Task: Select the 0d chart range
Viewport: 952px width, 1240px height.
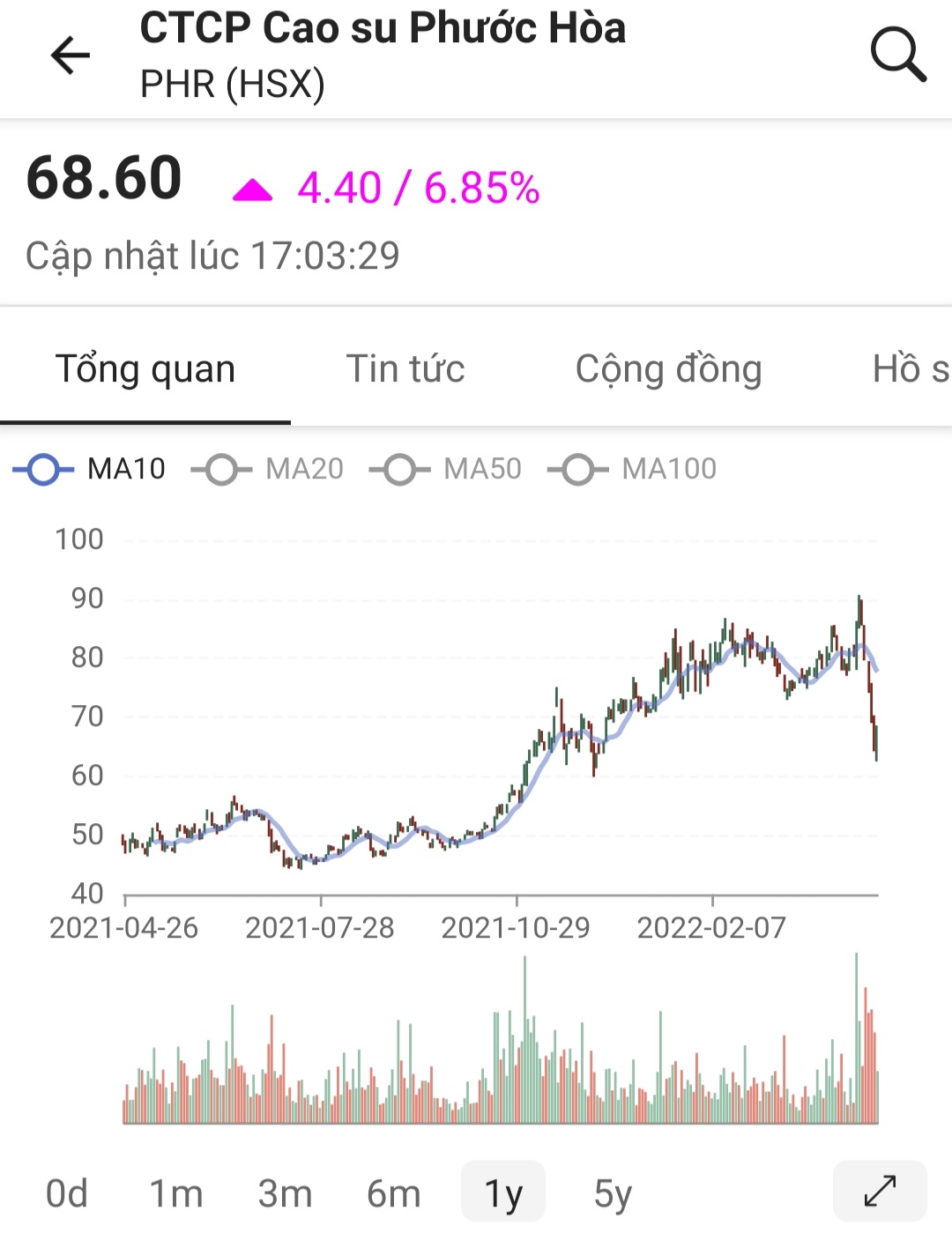Action: (67, 1193)
